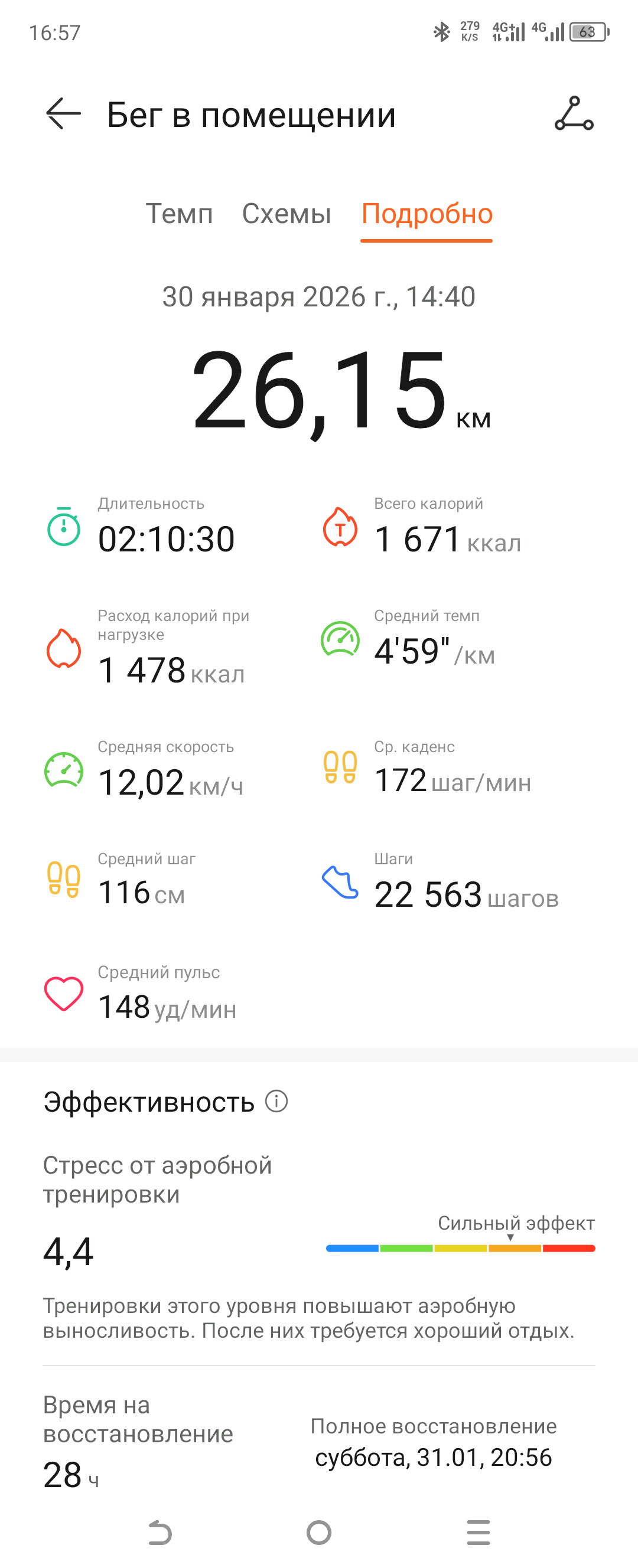
Task: Open the route share icon in the header
Action: click(574, 114)
